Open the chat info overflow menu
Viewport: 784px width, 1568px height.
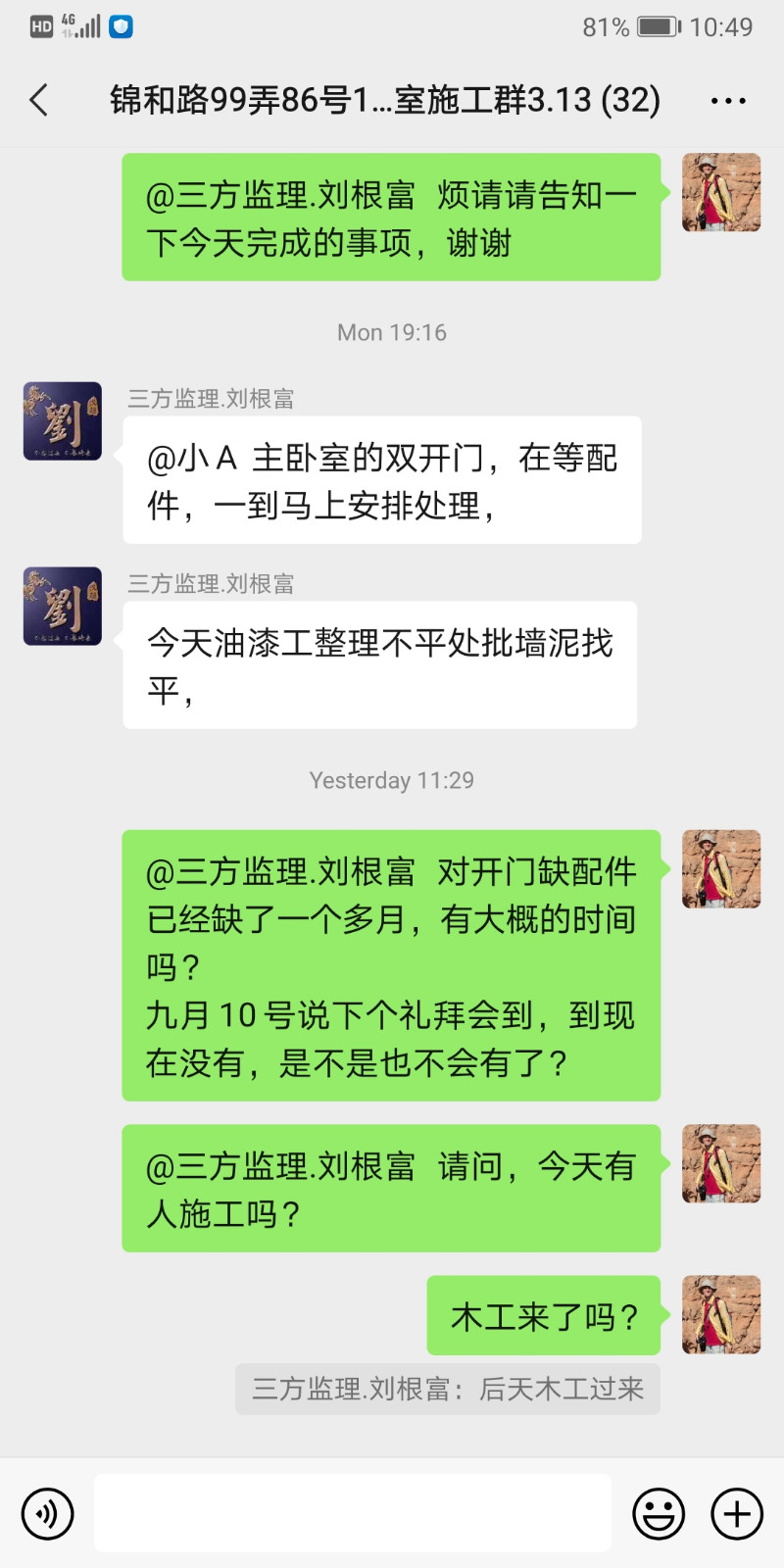(x=728, y=100)
